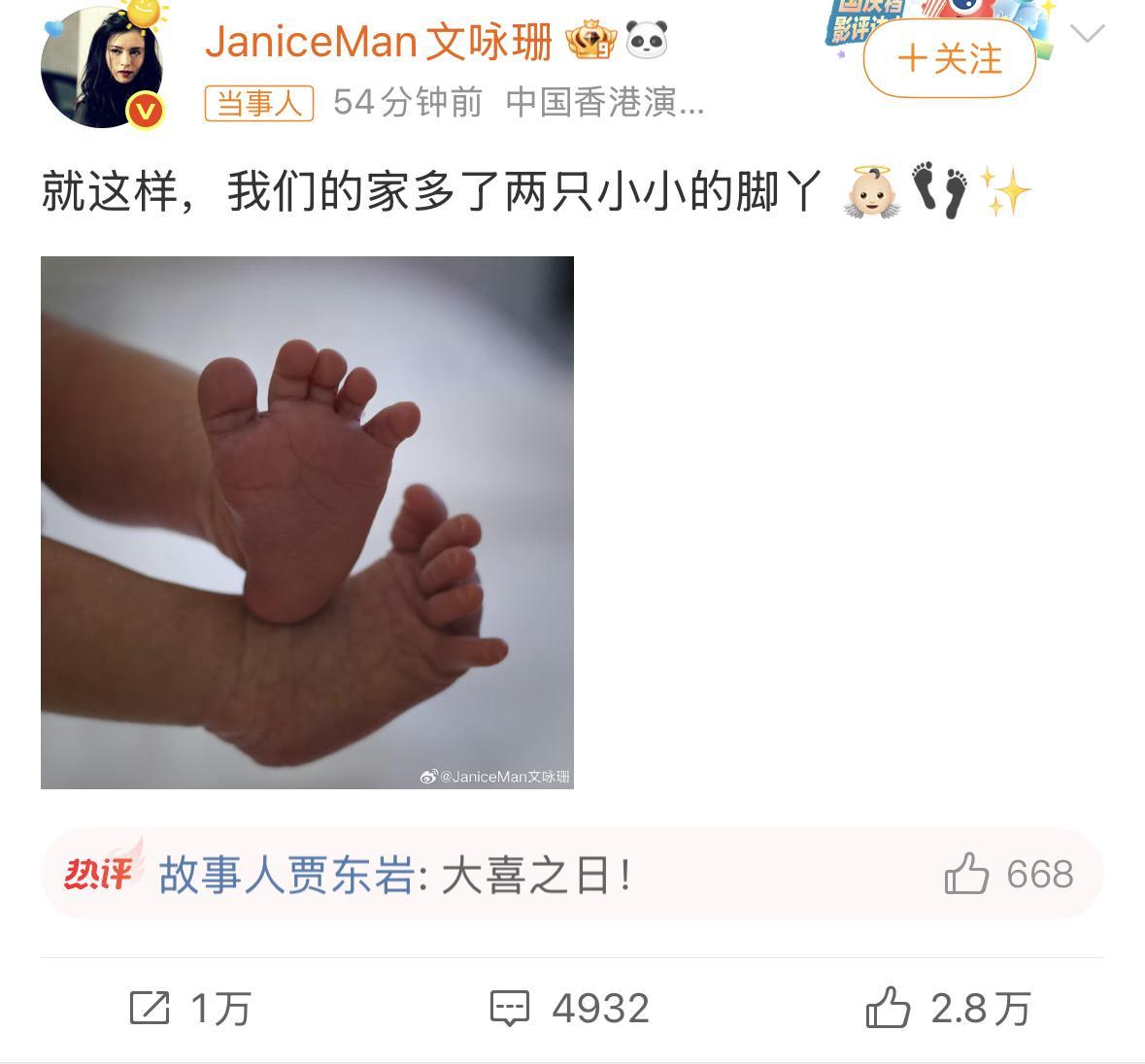
Task: Tap the JaniceMan文咏珊 username
Action: click(x=379, y=42)
